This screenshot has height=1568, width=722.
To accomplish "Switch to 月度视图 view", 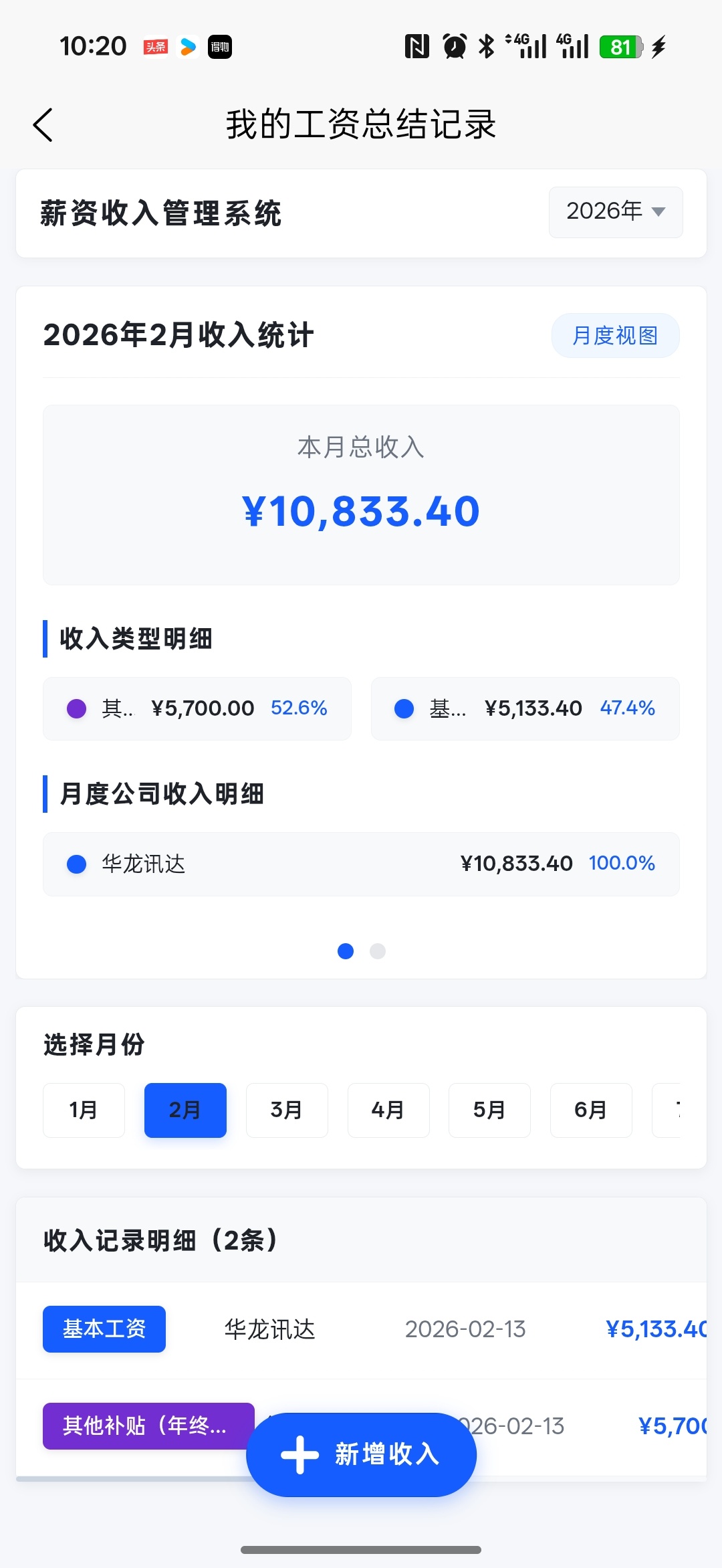I will (614, 335).
